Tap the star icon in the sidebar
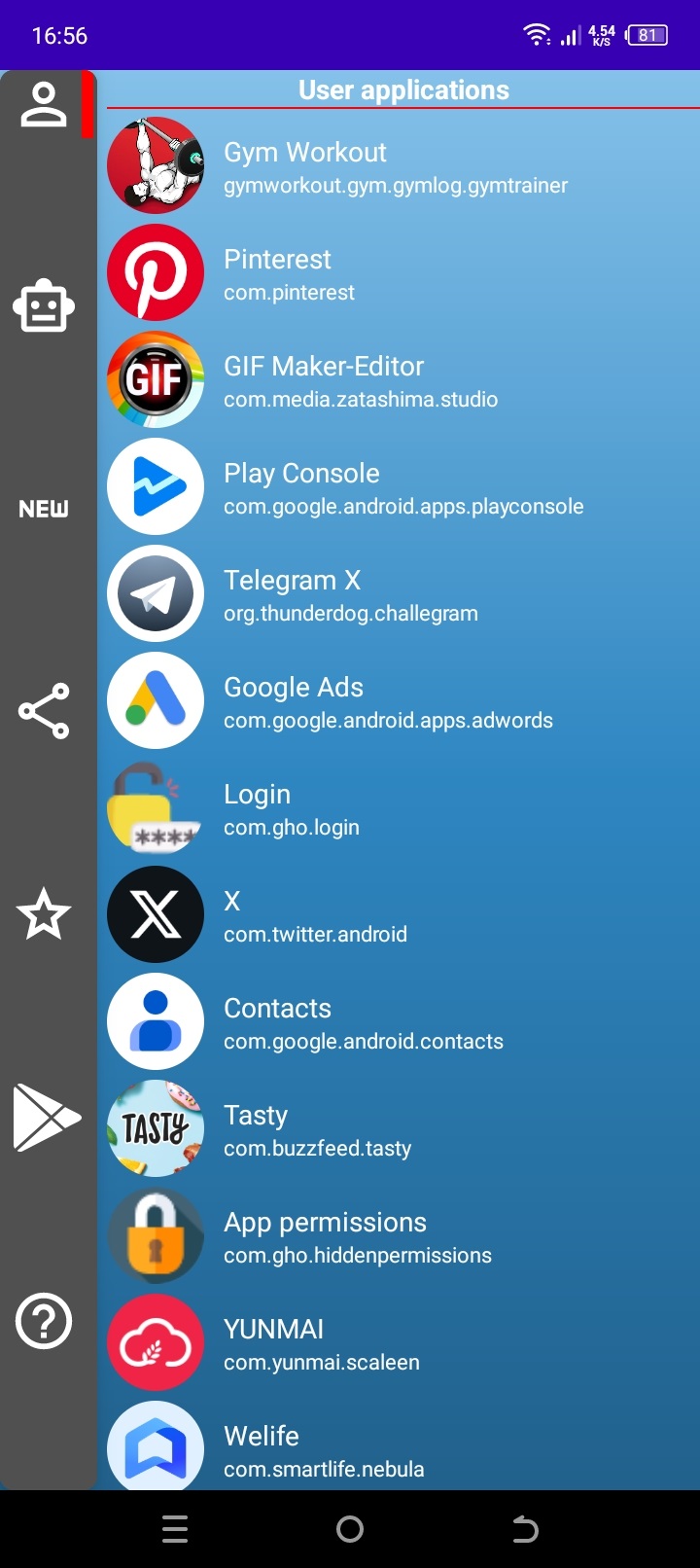 pyautogui.click(x=44, y=914)
